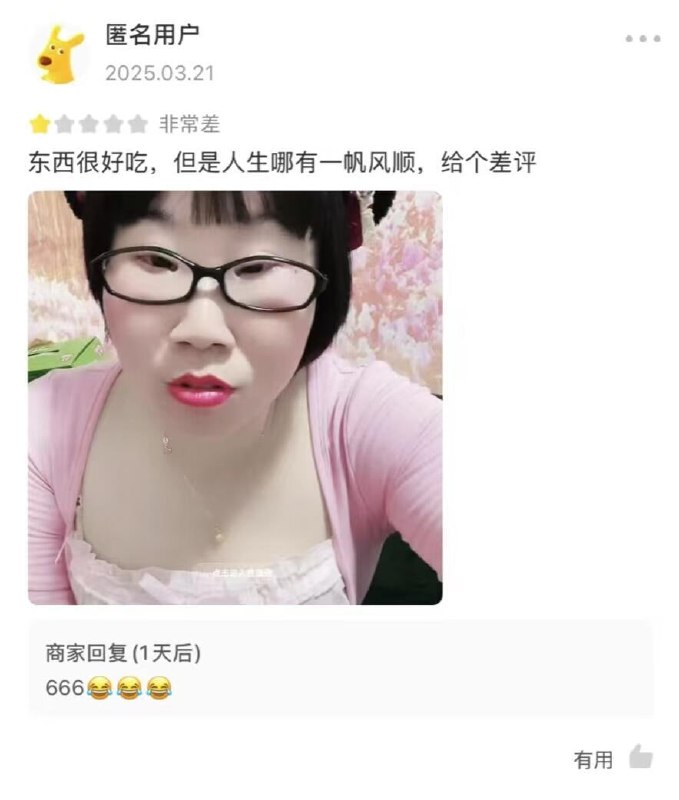Open the three-dot overflow menu
The height and width of the screenshot is (800, 679).
(x=642, y=39)
